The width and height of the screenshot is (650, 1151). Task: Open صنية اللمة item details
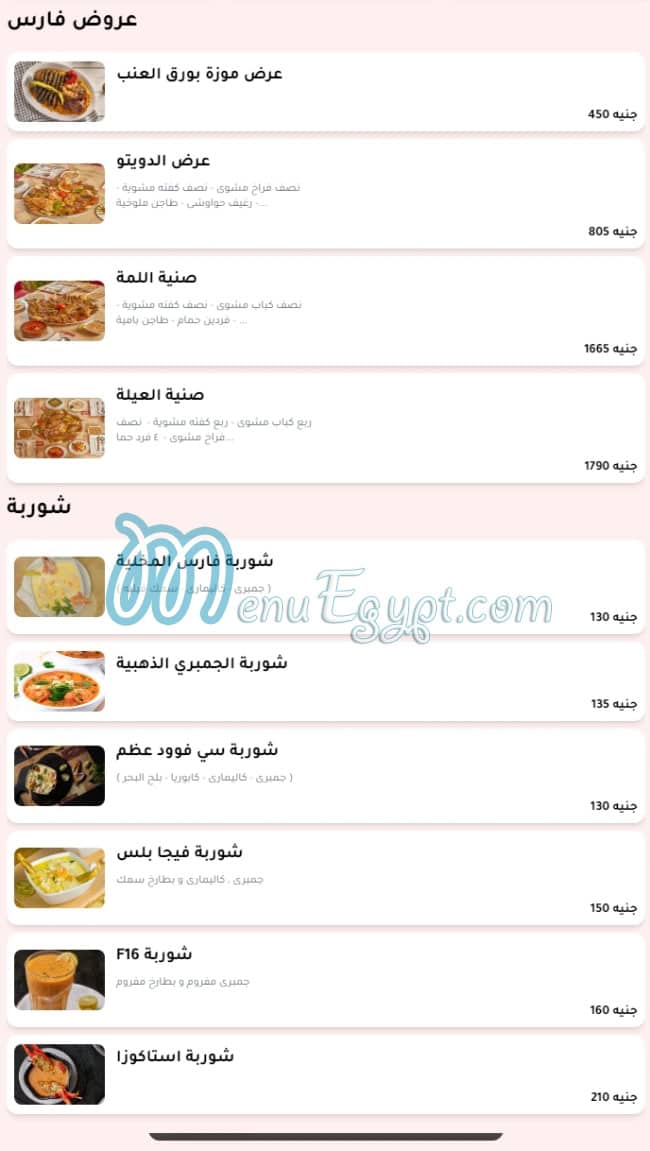tap(325, 311)
